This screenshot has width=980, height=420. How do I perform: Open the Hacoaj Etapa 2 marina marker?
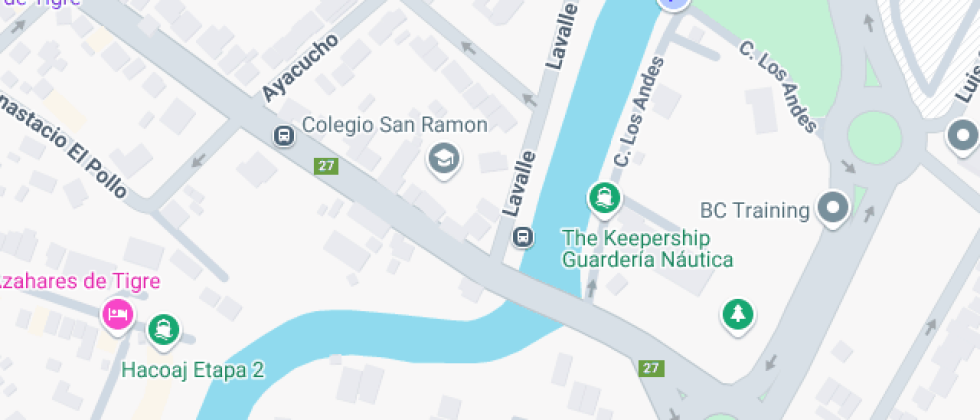[x=163, y=328]
